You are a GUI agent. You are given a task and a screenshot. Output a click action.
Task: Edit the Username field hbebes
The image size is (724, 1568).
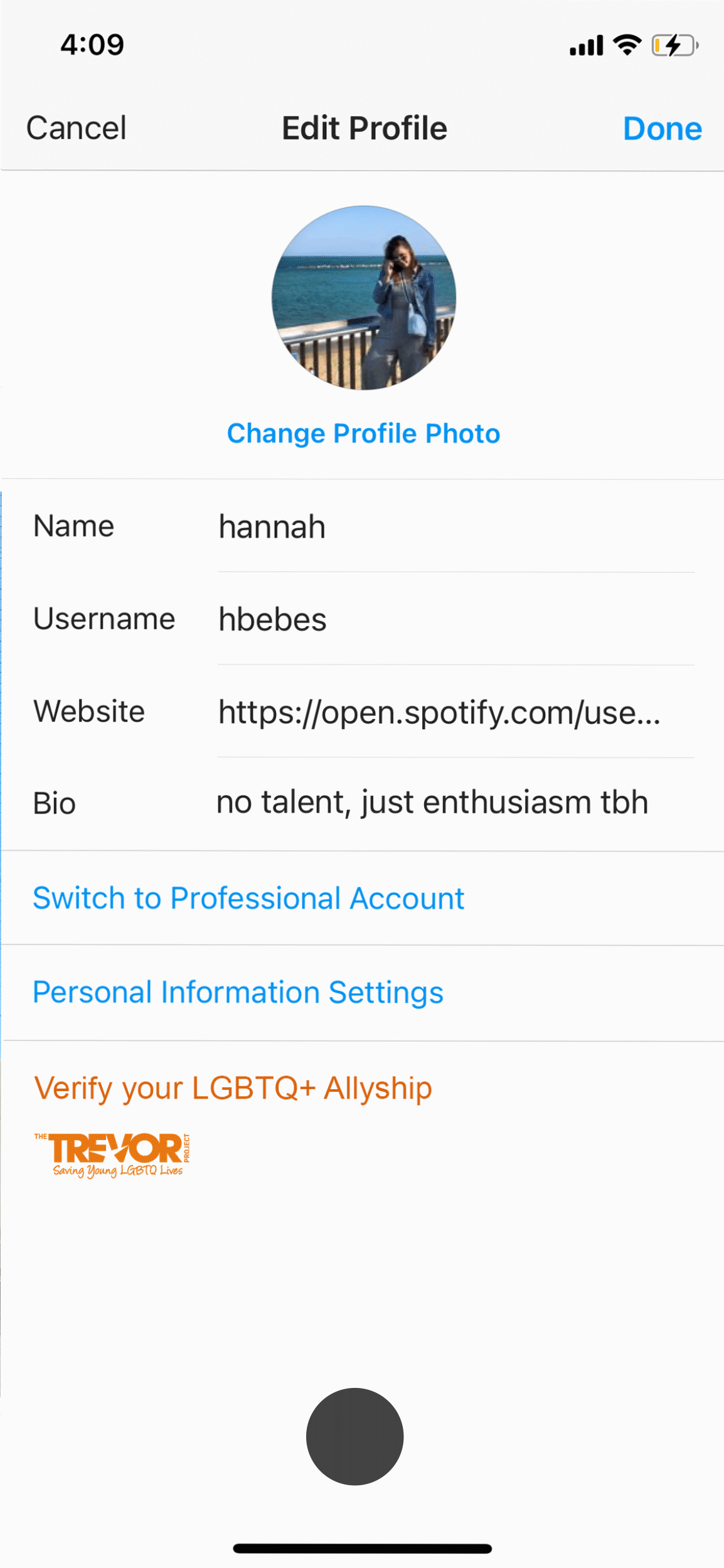coord(456,619)
